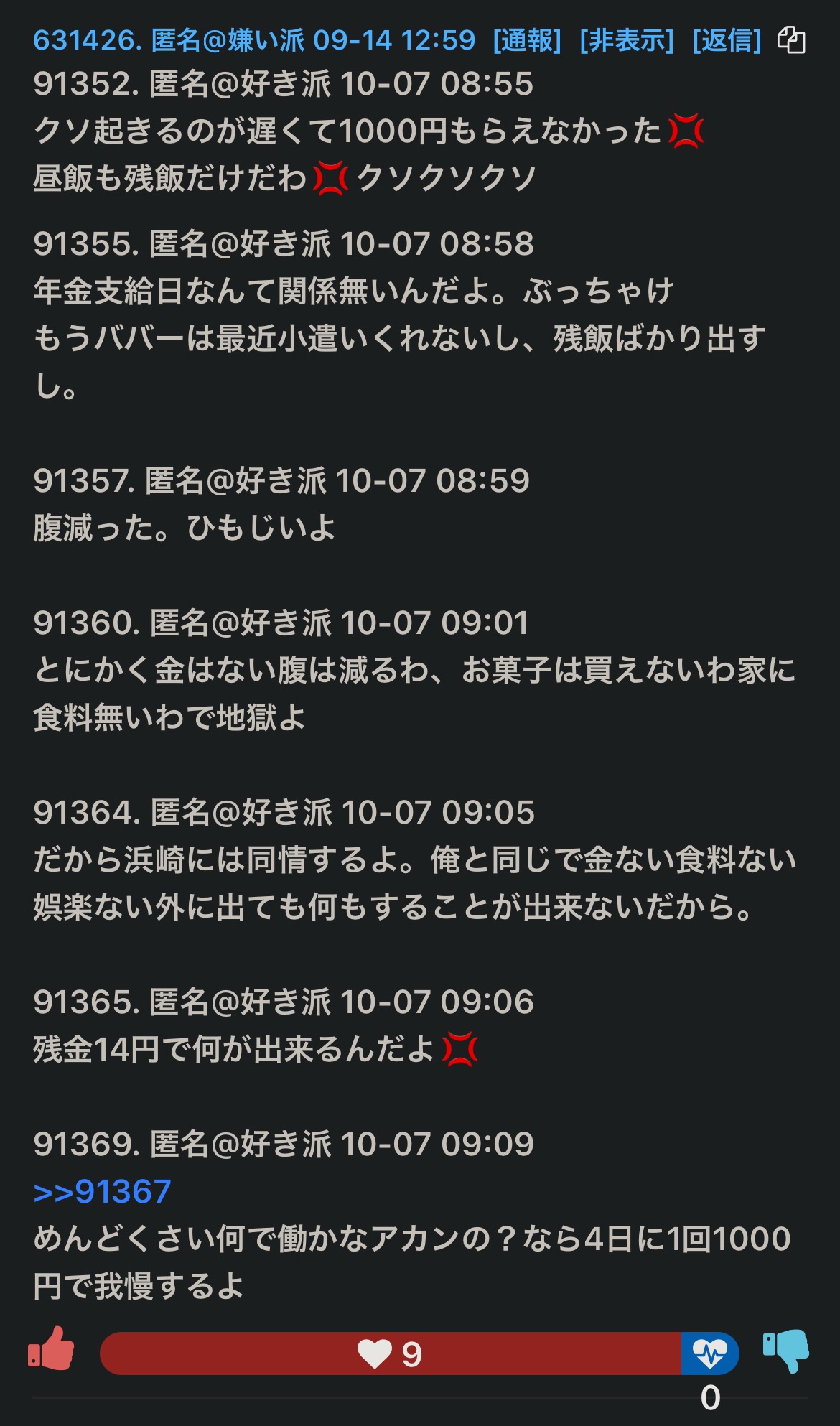Open the quoted reply link >>91367
Image resolution: width=840 pixels, height=1426 pixels.
(102, 1192)
